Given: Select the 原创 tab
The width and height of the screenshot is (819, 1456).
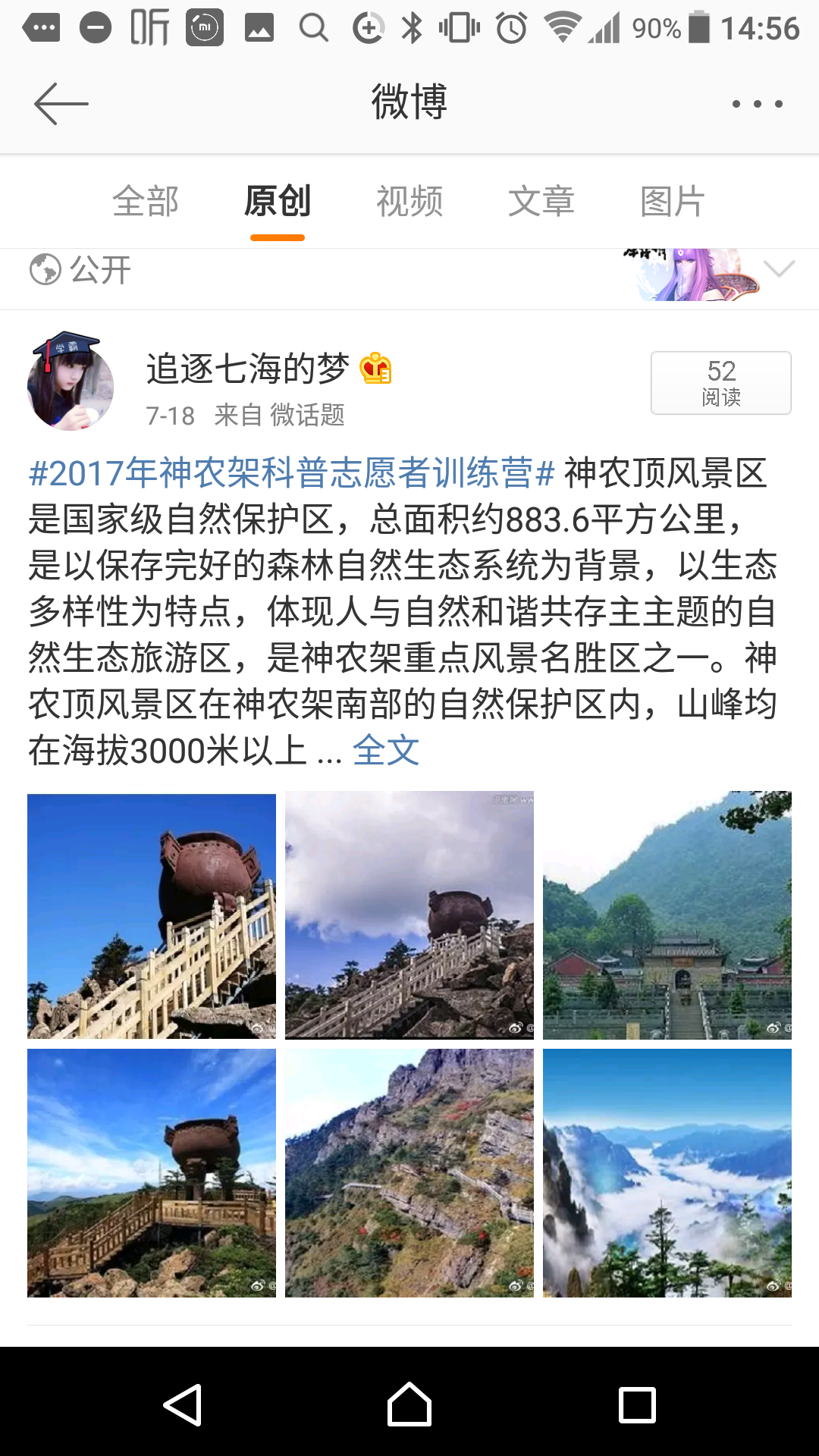Looking at the screenshot, I should coord(277,202).
